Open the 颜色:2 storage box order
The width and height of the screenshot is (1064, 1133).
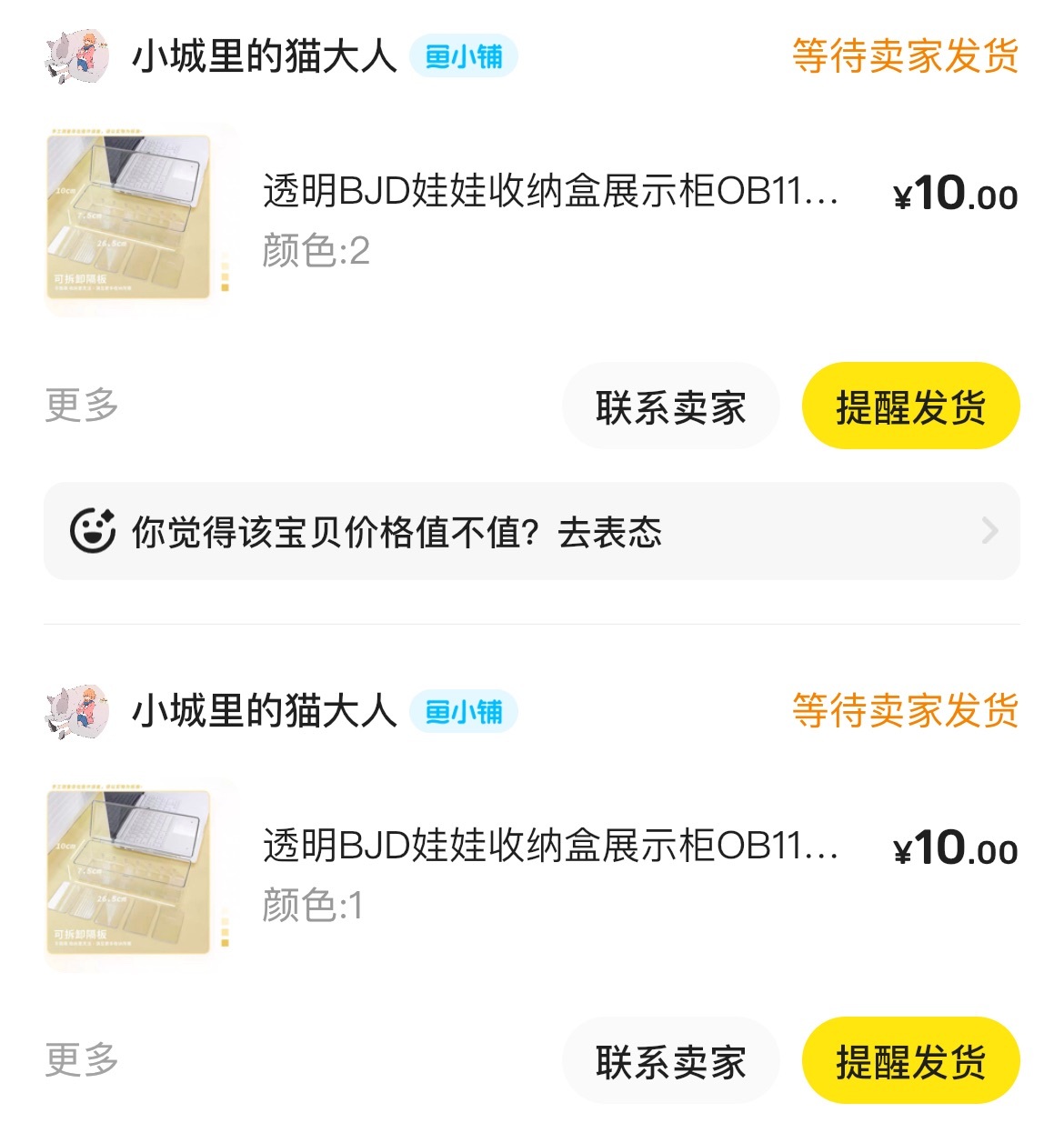tap(549, 193)
